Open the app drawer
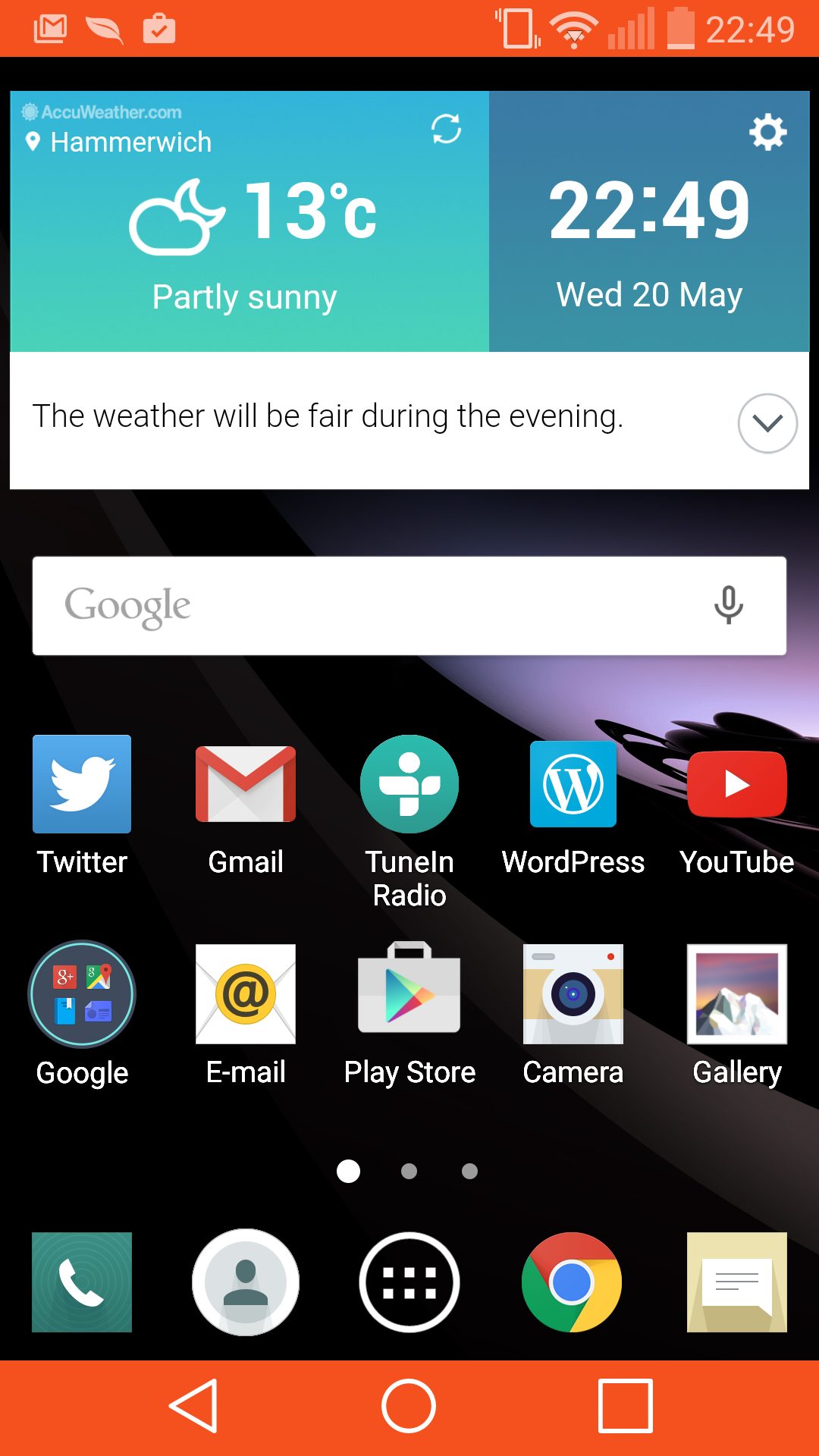Image resolution: width=819 pixels, height=1456 pixels. 409,1282
